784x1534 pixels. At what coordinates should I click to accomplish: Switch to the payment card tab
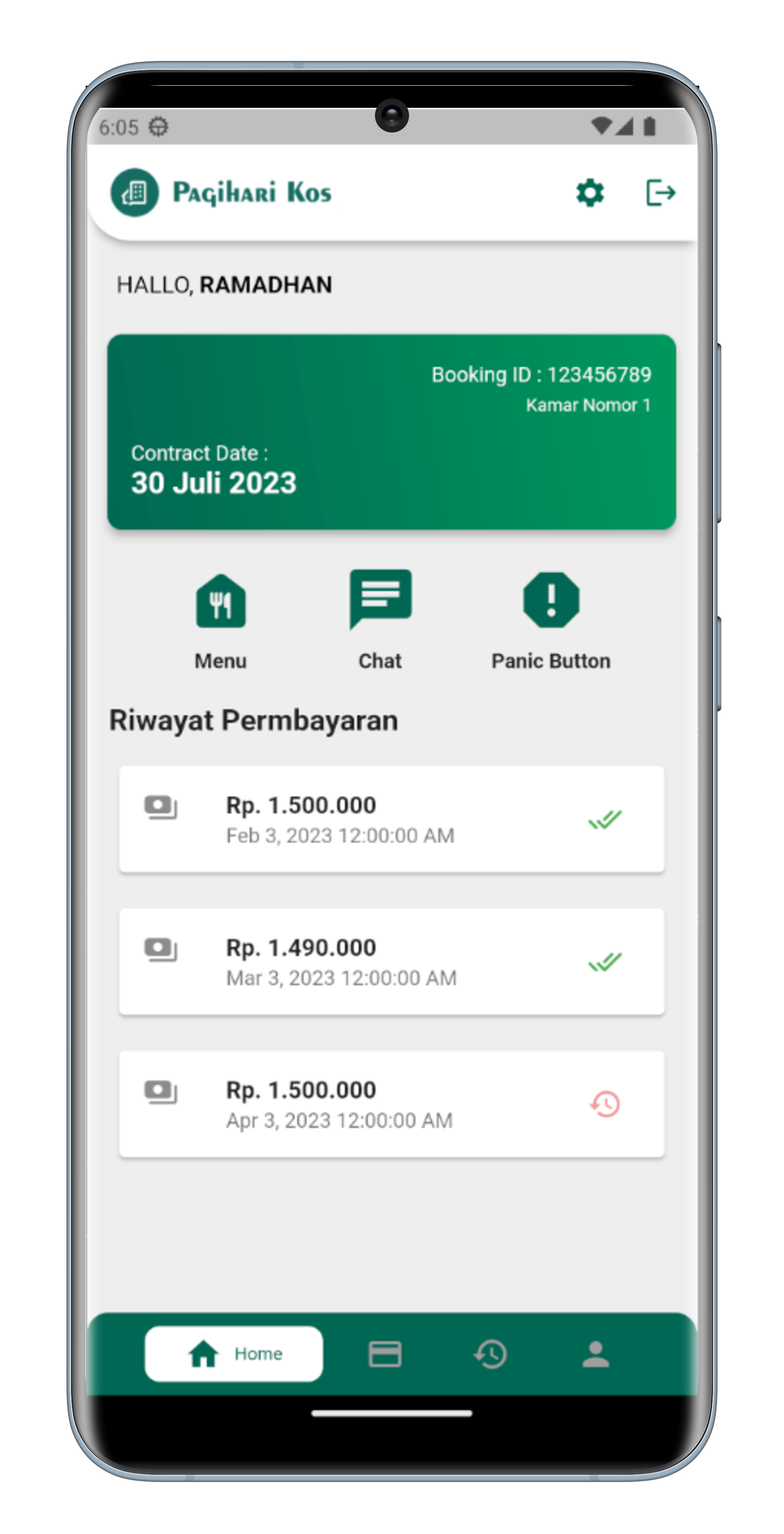(385, 1354)
